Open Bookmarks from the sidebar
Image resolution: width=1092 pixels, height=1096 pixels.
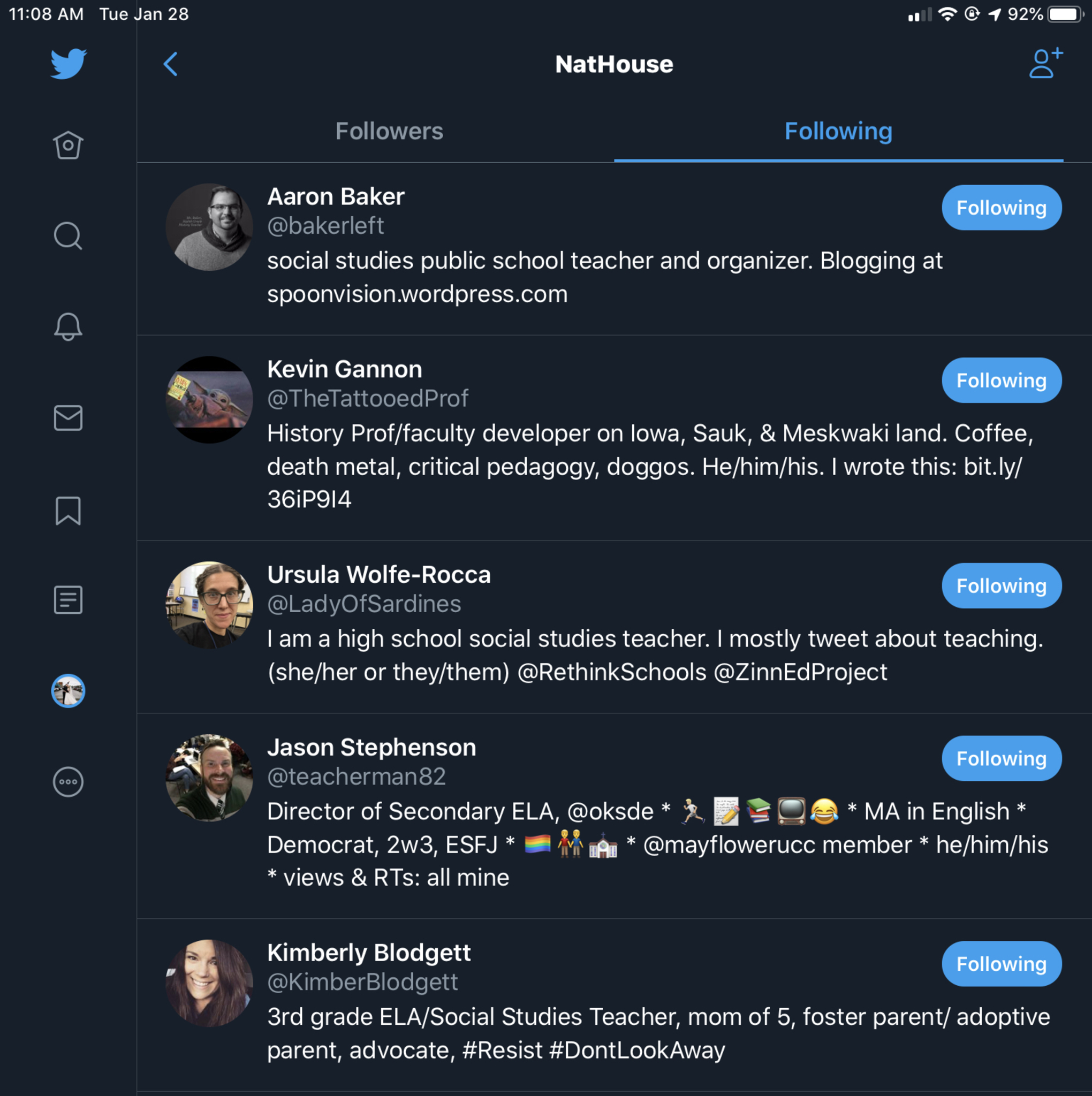(x=68, y=510)
